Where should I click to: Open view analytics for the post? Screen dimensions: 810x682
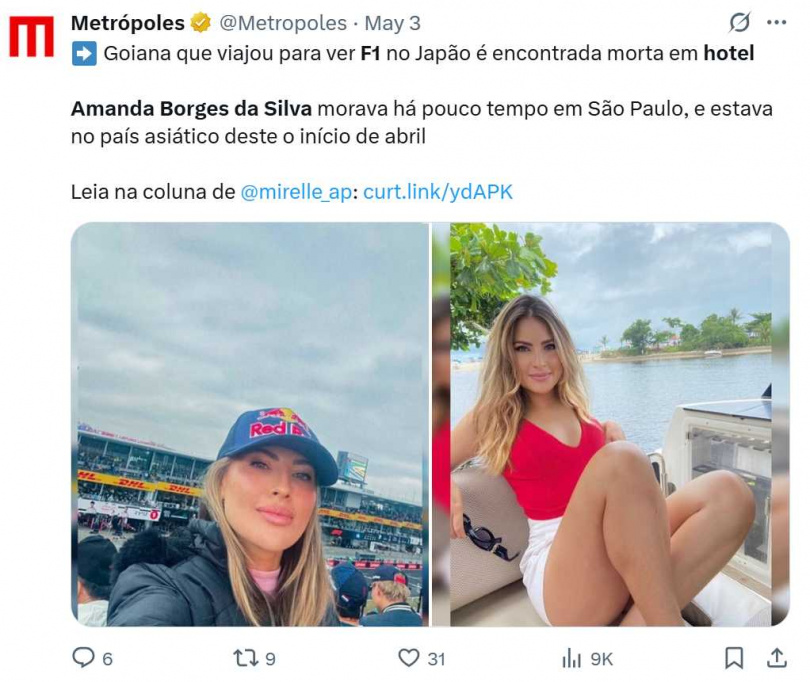coord(572,657)
